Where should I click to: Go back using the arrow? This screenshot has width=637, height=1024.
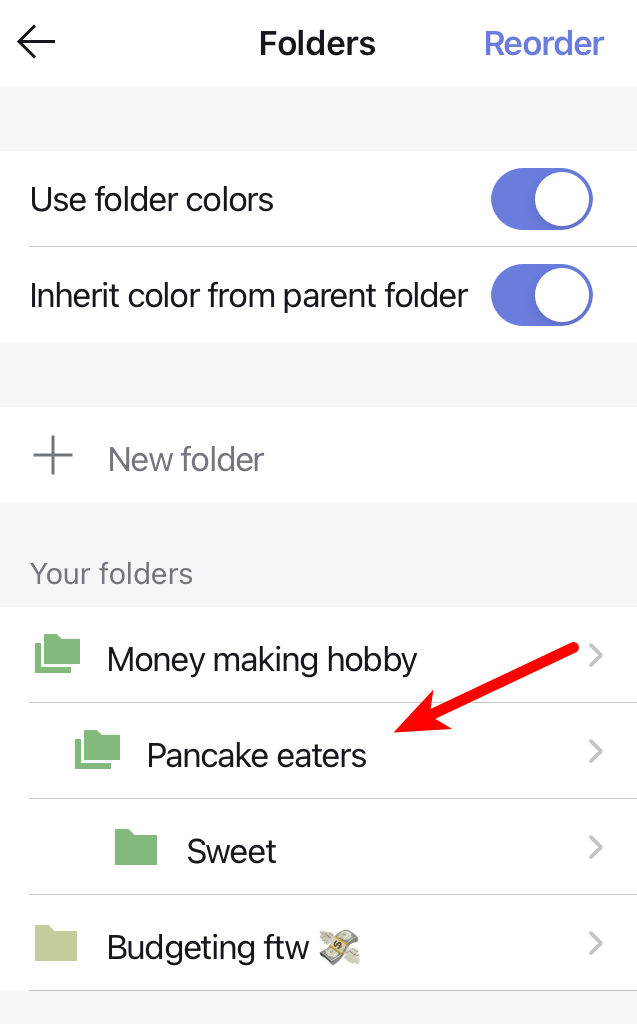pyautogui.click(x=36, y=43)
